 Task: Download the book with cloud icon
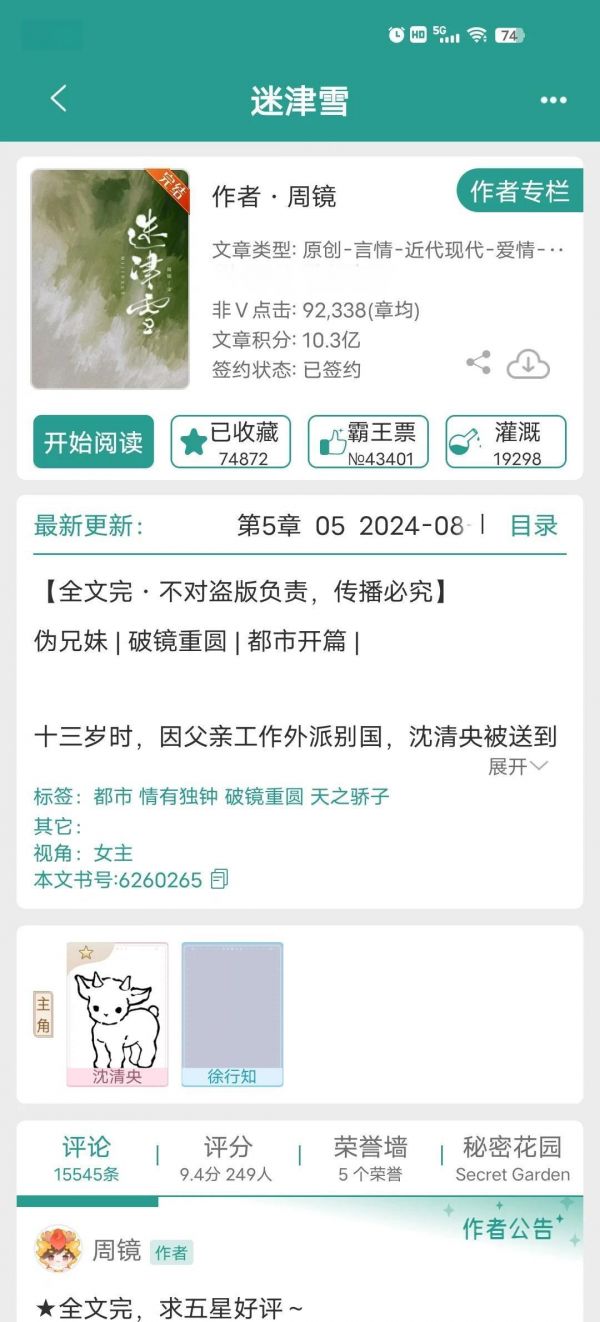(528, 364)
